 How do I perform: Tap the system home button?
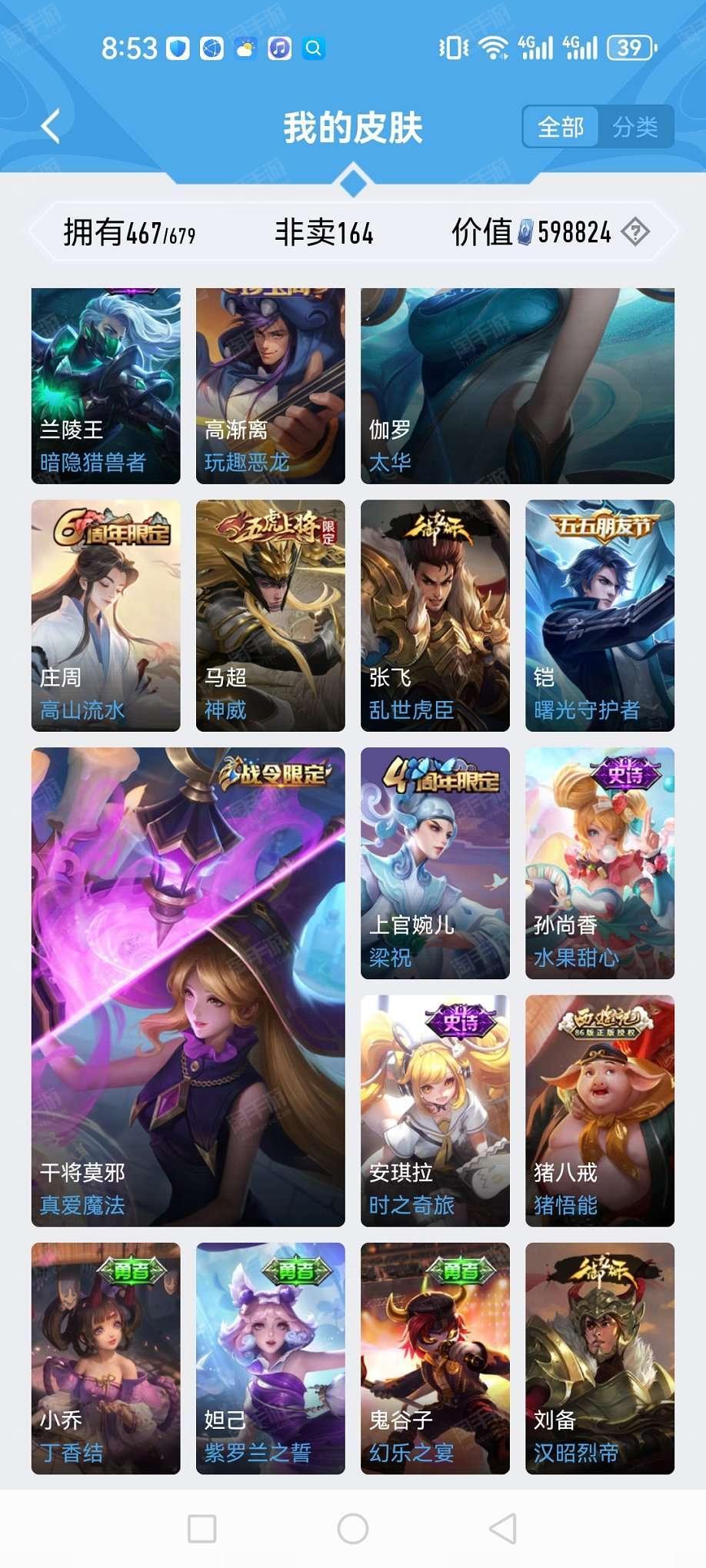pyautogui.click(x=353, y=1529)
